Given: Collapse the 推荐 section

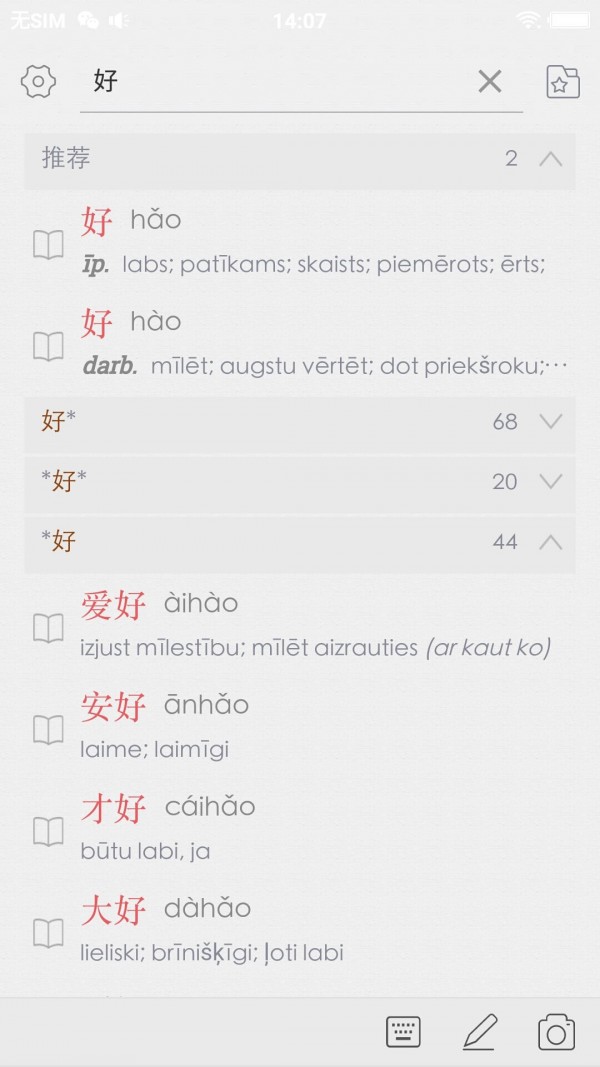Looking at the screenshot, I should tap(550, 158).
